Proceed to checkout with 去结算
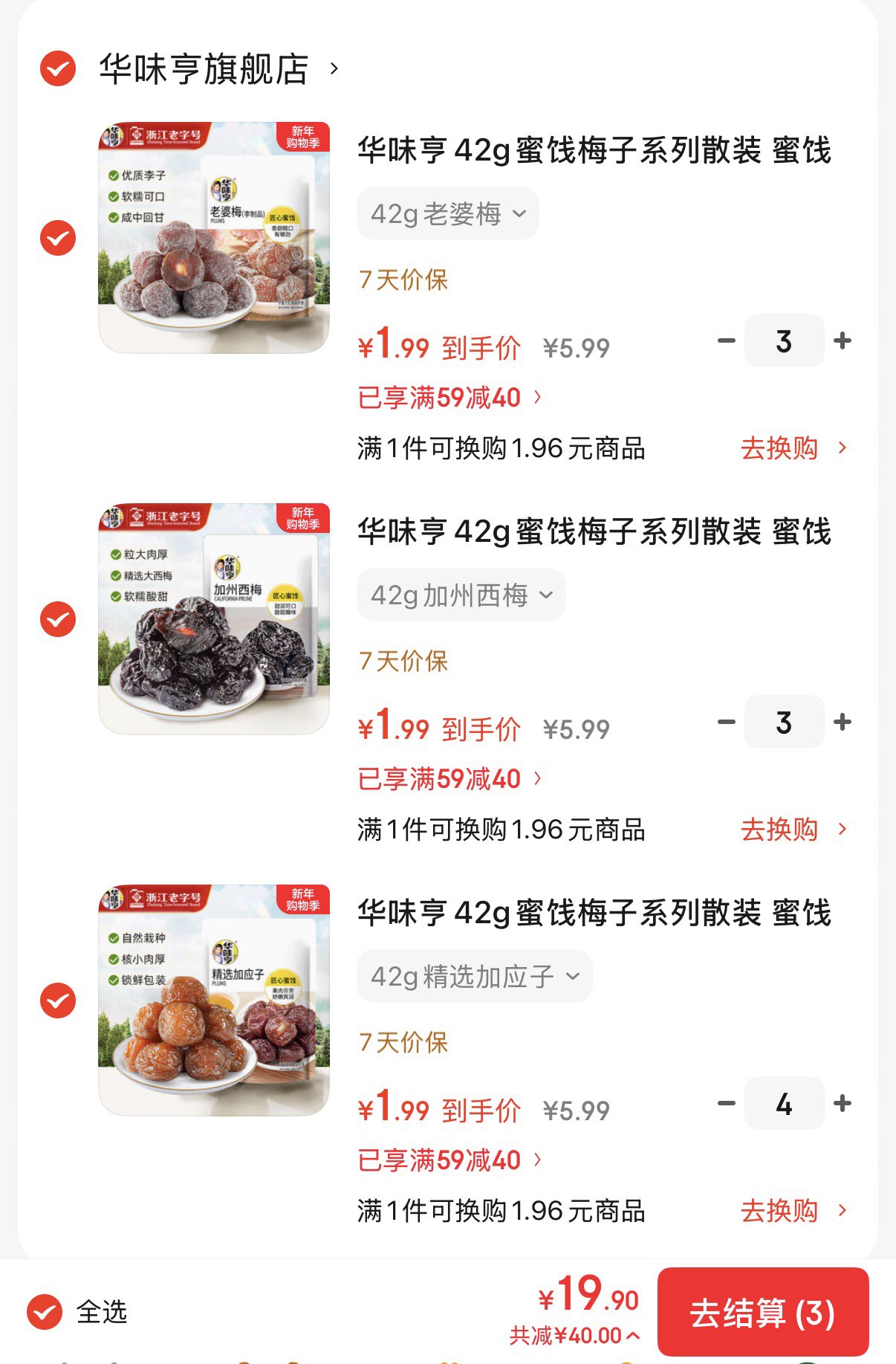Image resolution: width=896 pixels, height=1364 pixels. pos(763,1313)
